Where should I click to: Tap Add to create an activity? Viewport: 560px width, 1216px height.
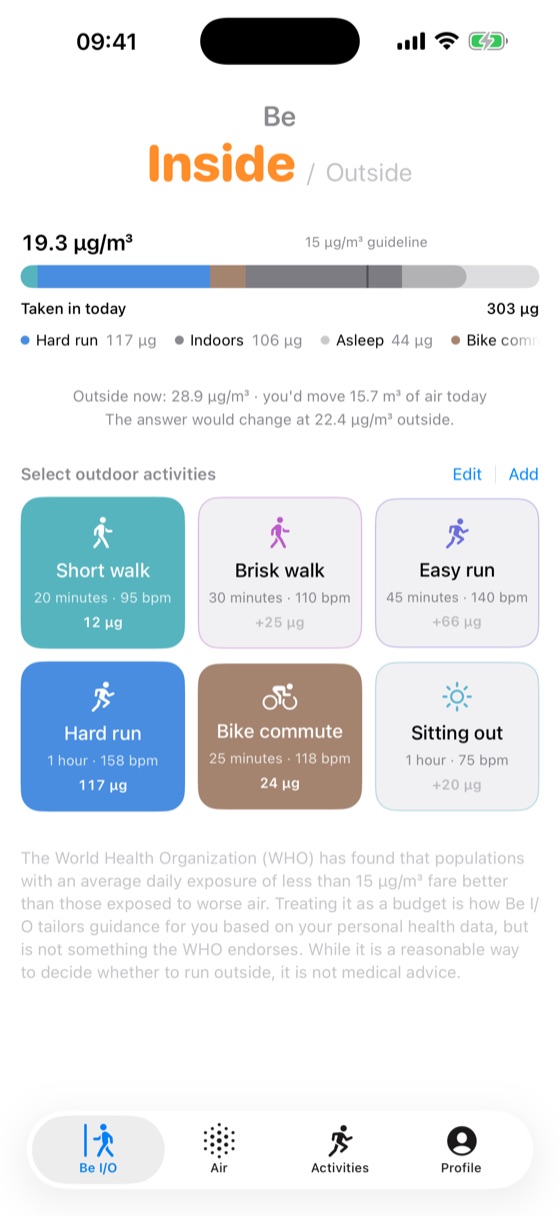tap(523, 474)
